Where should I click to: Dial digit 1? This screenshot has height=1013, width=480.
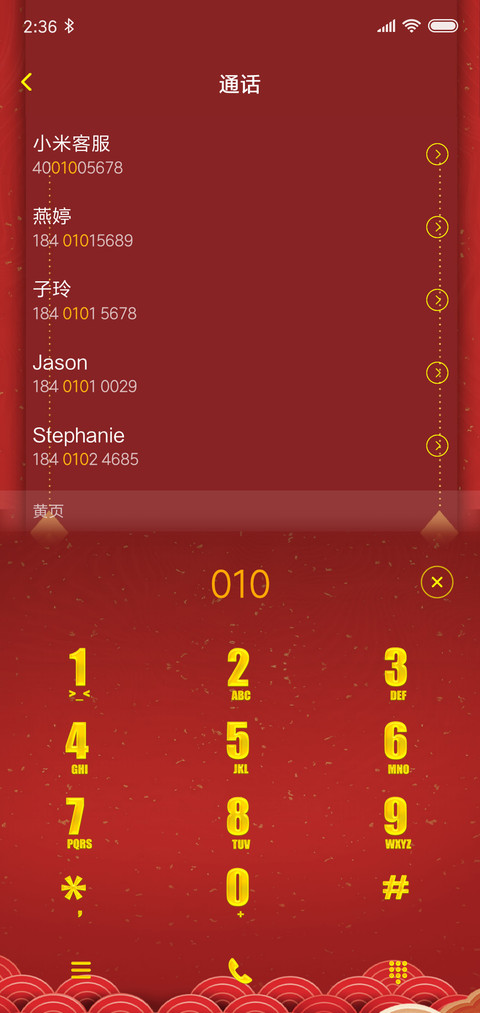79,674
